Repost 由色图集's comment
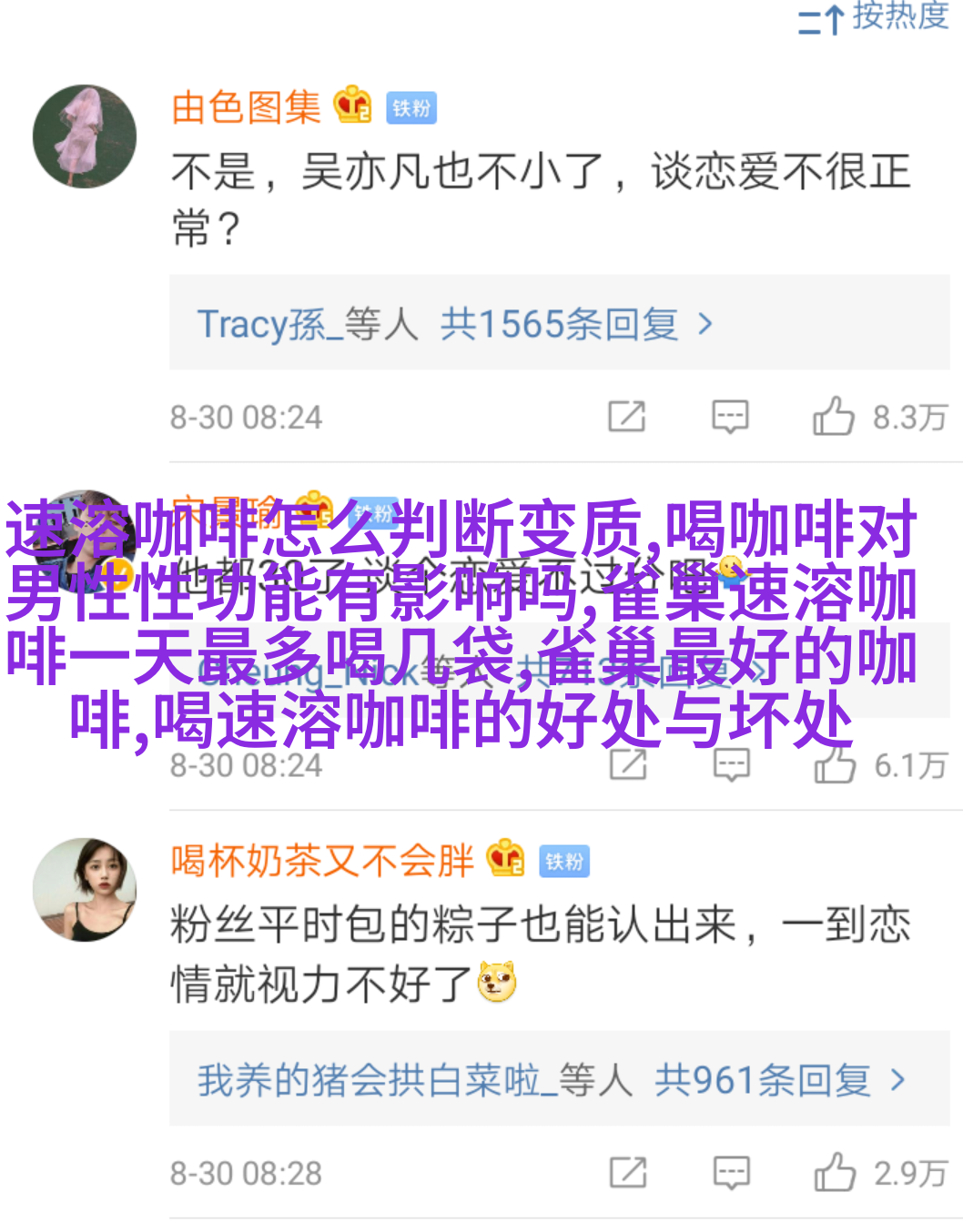This screenshot has width=963, height=1232. tap(627, 417)
